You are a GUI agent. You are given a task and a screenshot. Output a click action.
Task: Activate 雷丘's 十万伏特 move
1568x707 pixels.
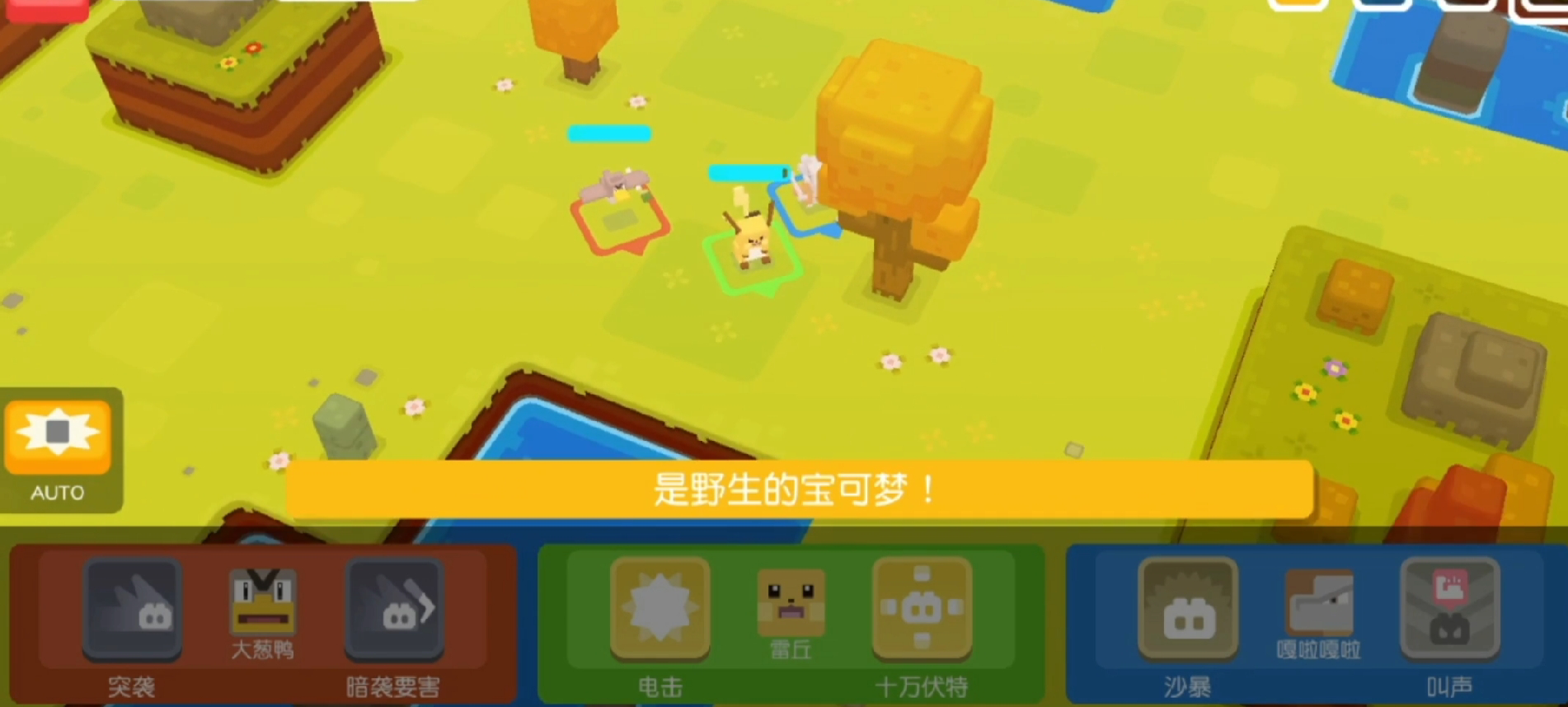pos(922,610)
